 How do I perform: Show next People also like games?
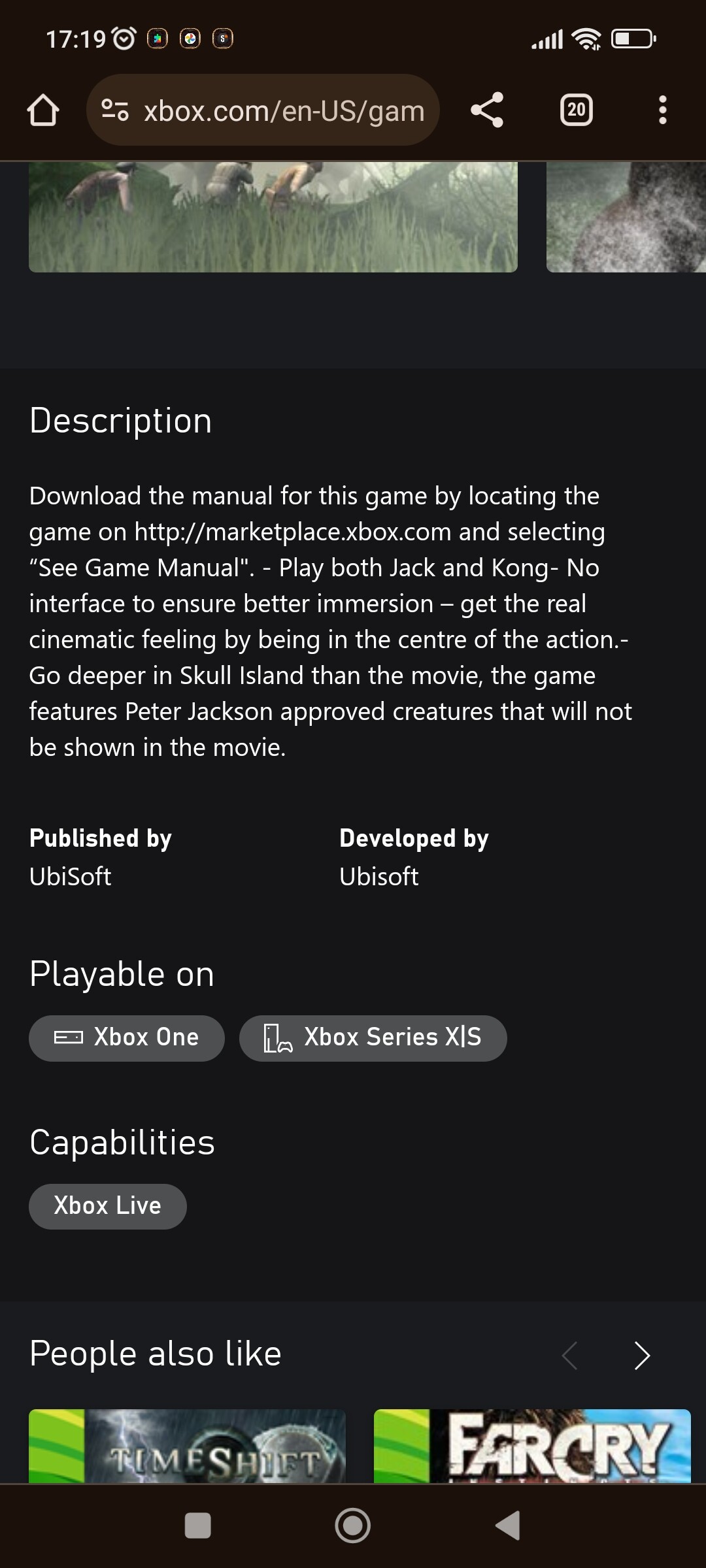(643, 1356)
